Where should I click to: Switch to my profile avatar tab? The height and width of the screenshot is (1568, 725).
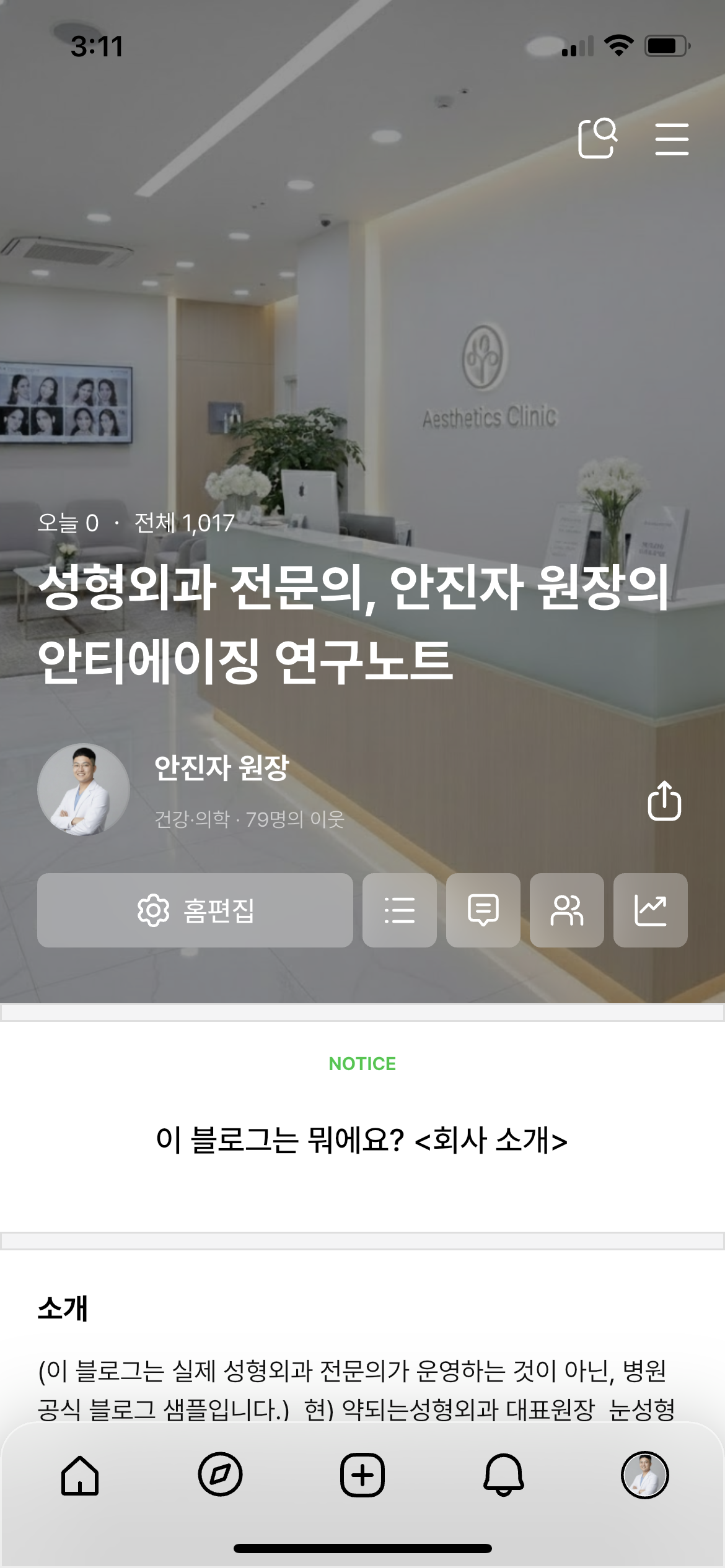(x=645, y=1475)
